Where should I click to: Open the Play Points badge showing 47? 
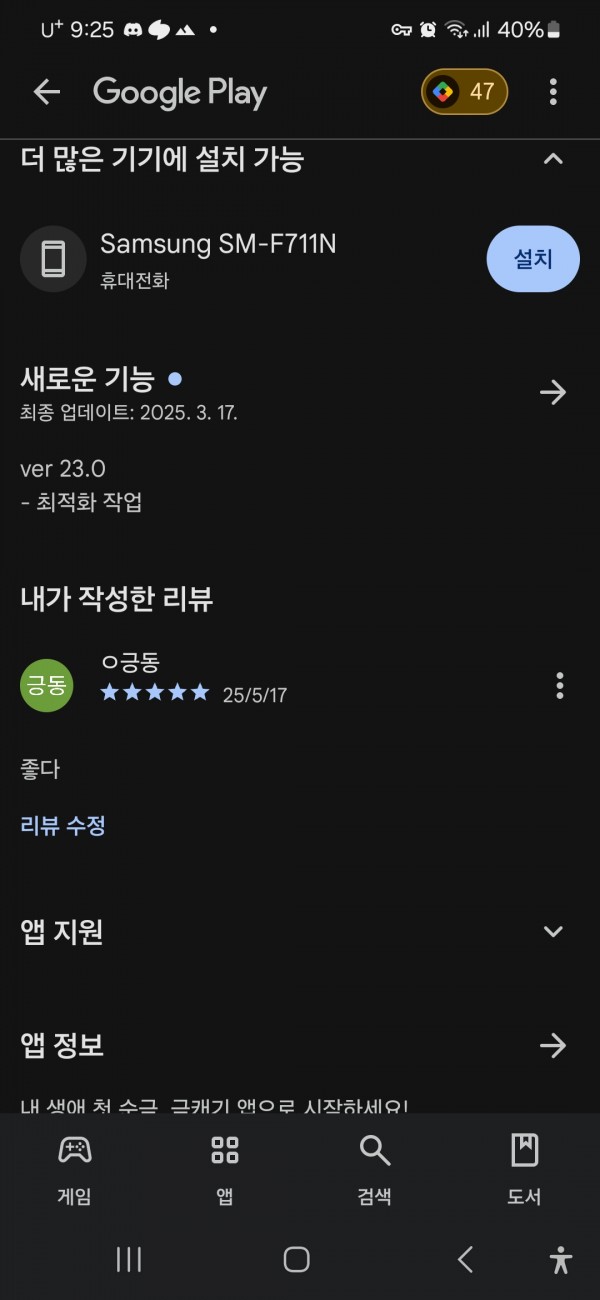point(464,92)
